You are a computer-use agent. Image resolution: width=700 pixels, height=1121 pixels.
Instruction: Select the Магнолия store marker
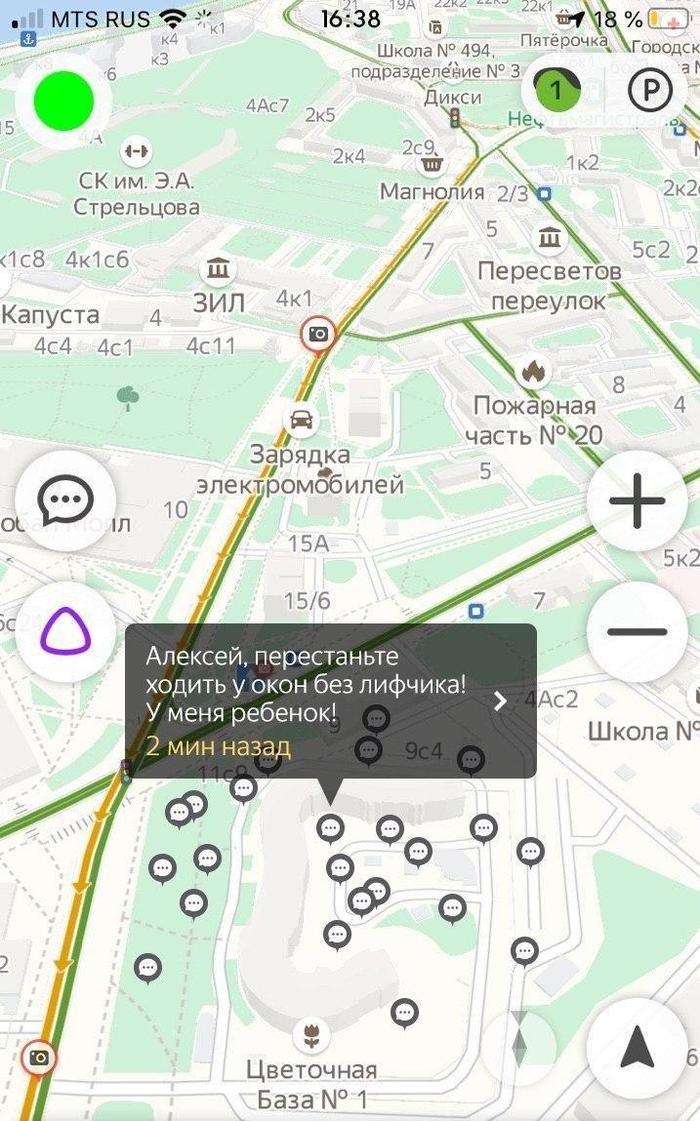(432, 162)
